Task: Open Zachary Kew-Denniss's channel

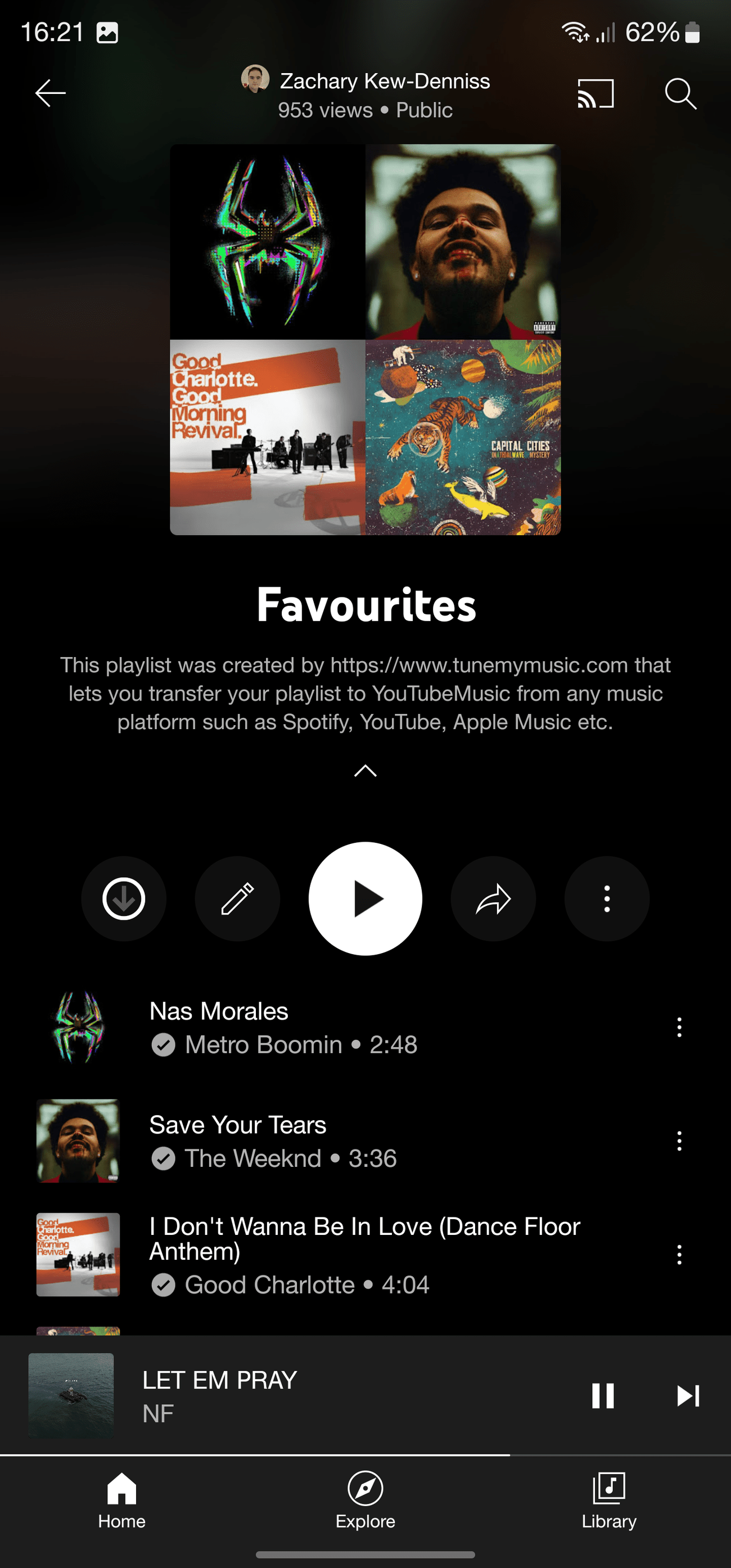Action: 383,81
